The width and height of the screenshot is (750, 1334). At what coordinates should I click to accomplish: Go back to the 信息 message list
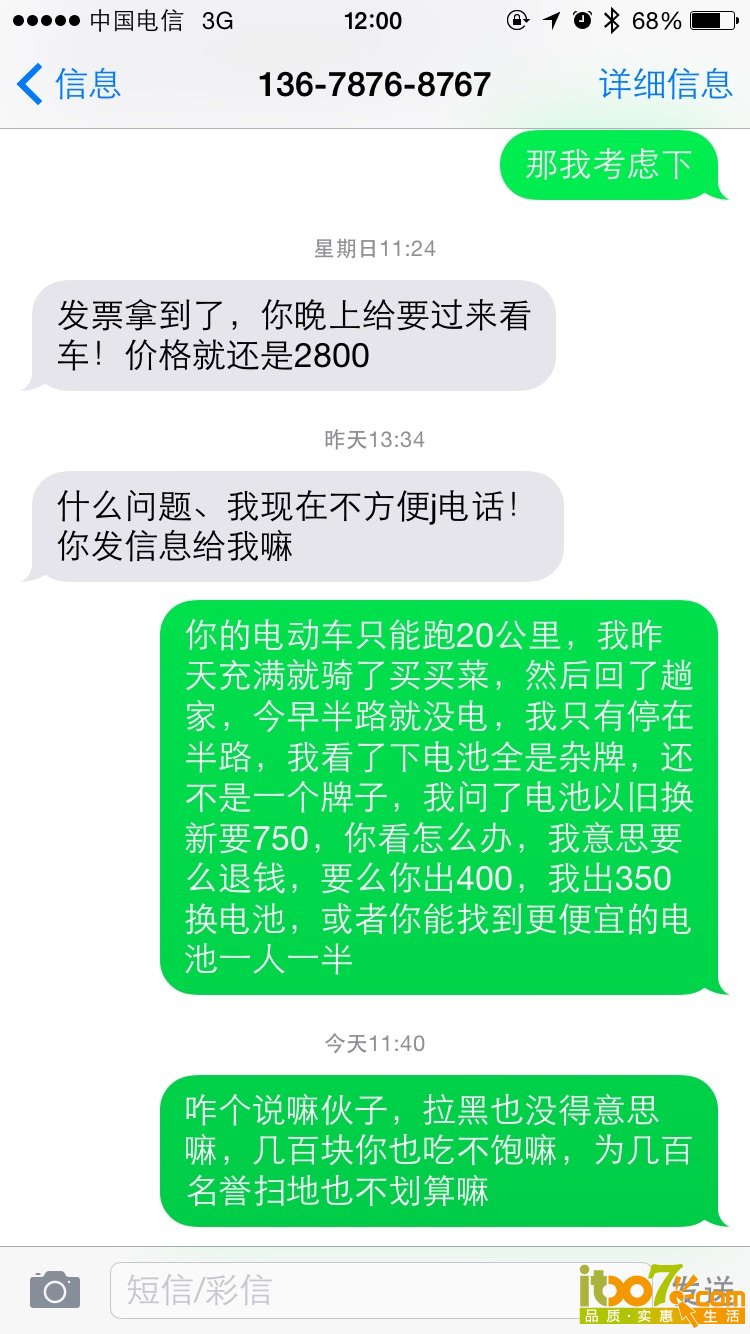click(70, 84)
